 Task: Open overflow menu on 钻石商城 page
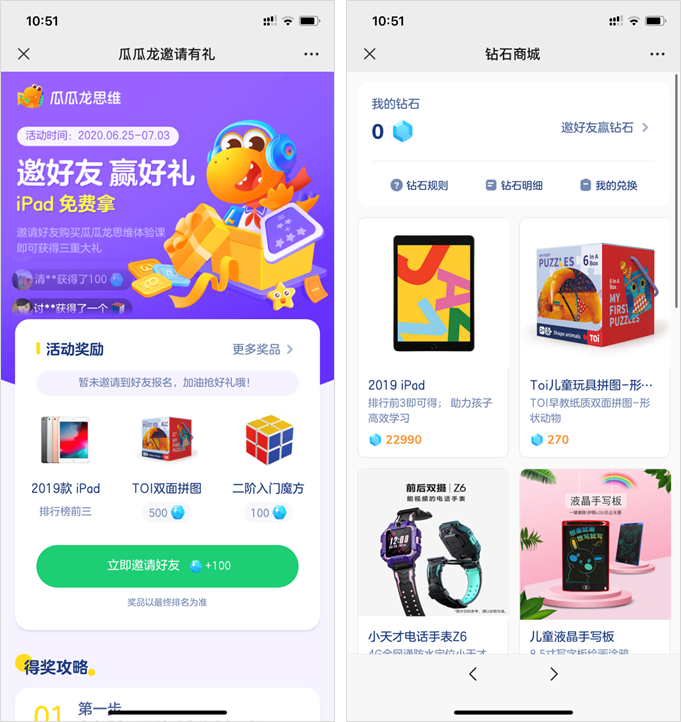click(x=657, y=54)
